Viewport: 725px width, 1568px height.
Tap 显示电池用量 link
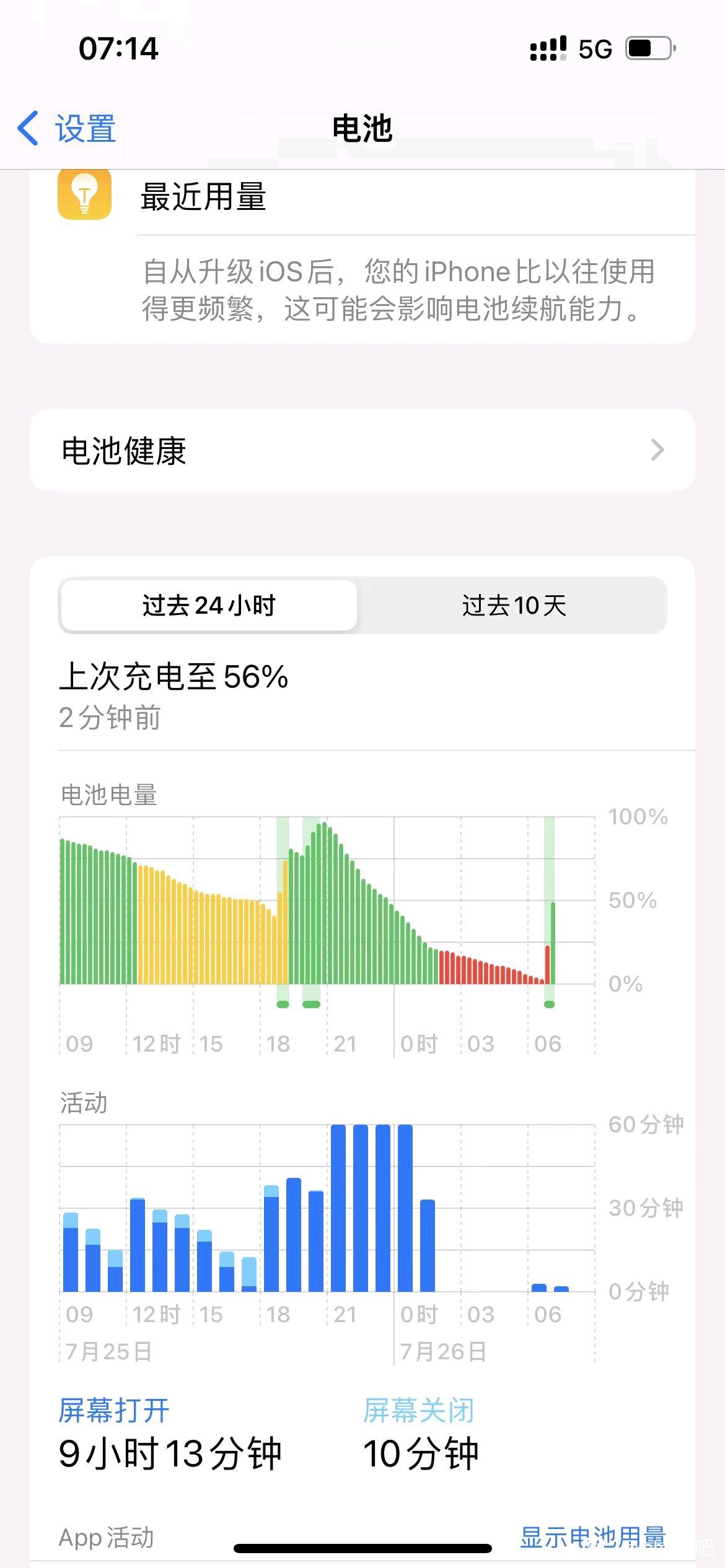(592, 1537)
